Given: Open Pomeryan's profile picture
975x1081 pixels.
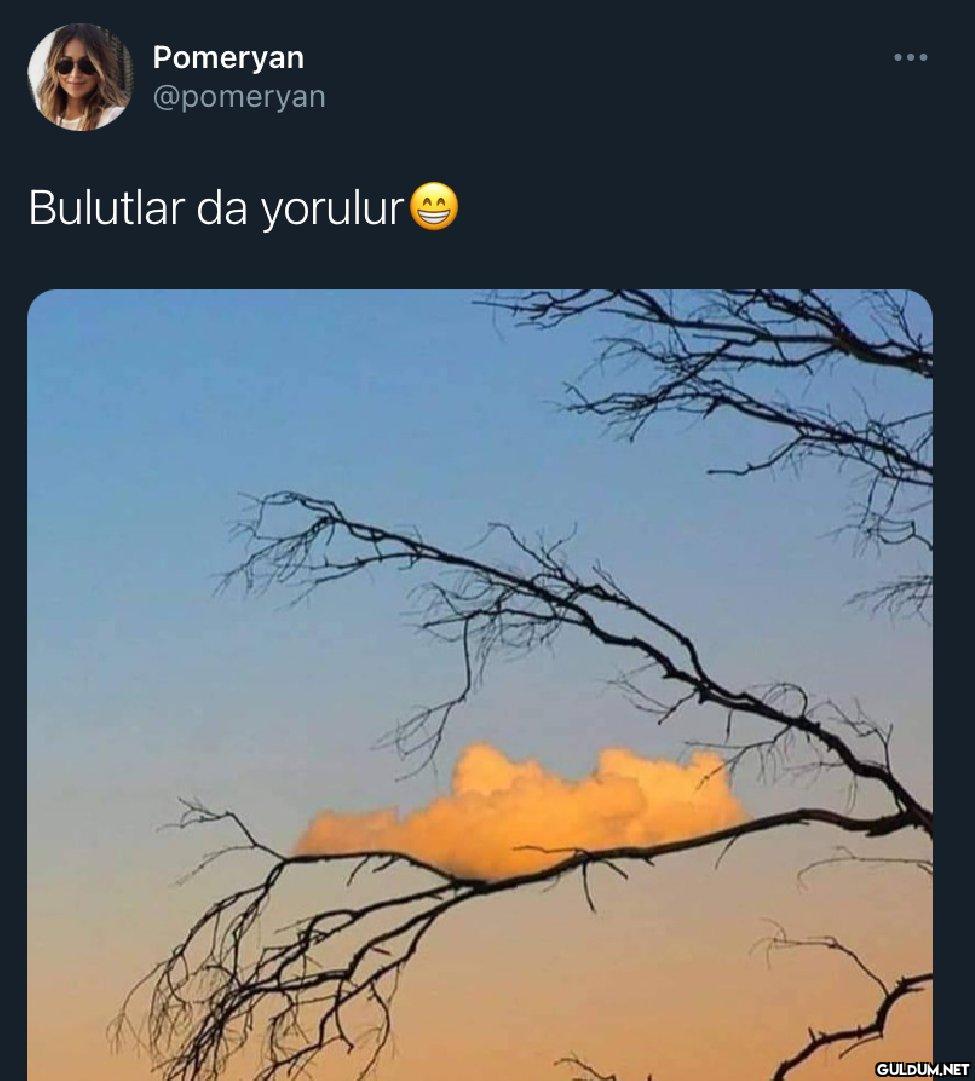Looking at the screenshot, I should pos(80,77).
